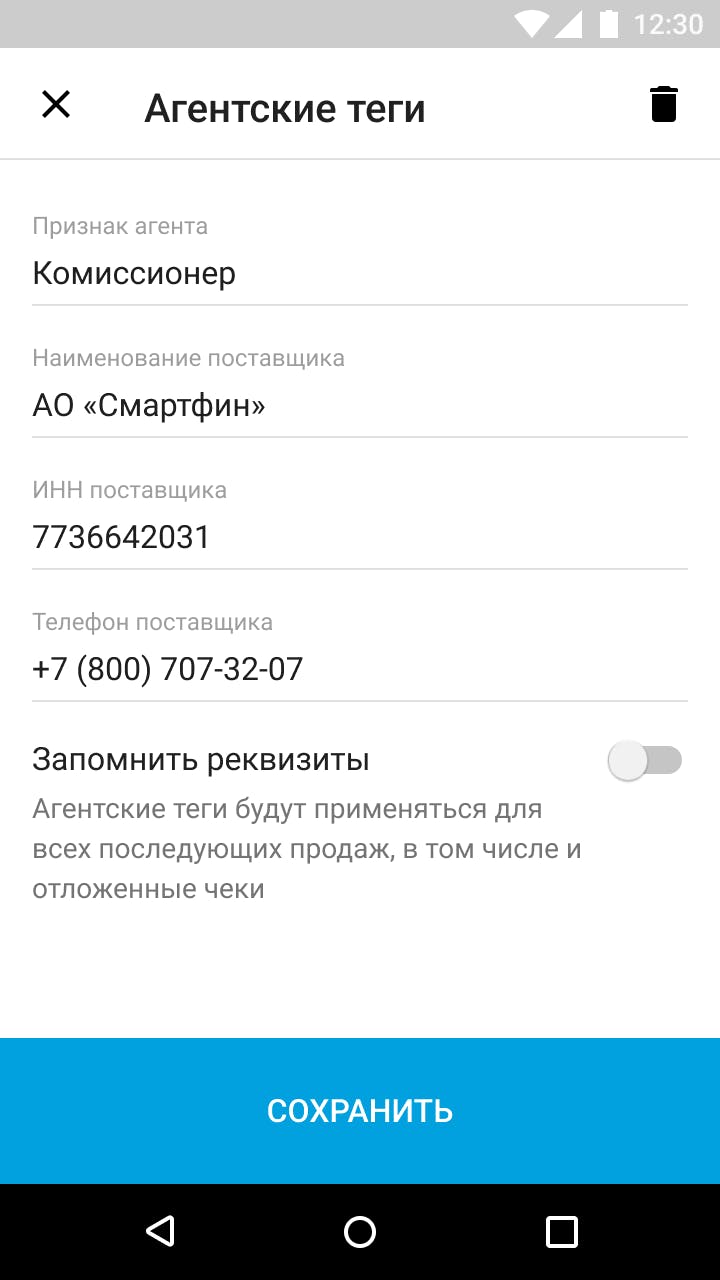Go back using system navigation
Image resolution: width=720 pixels, height=1280 pixels.
160,1231
